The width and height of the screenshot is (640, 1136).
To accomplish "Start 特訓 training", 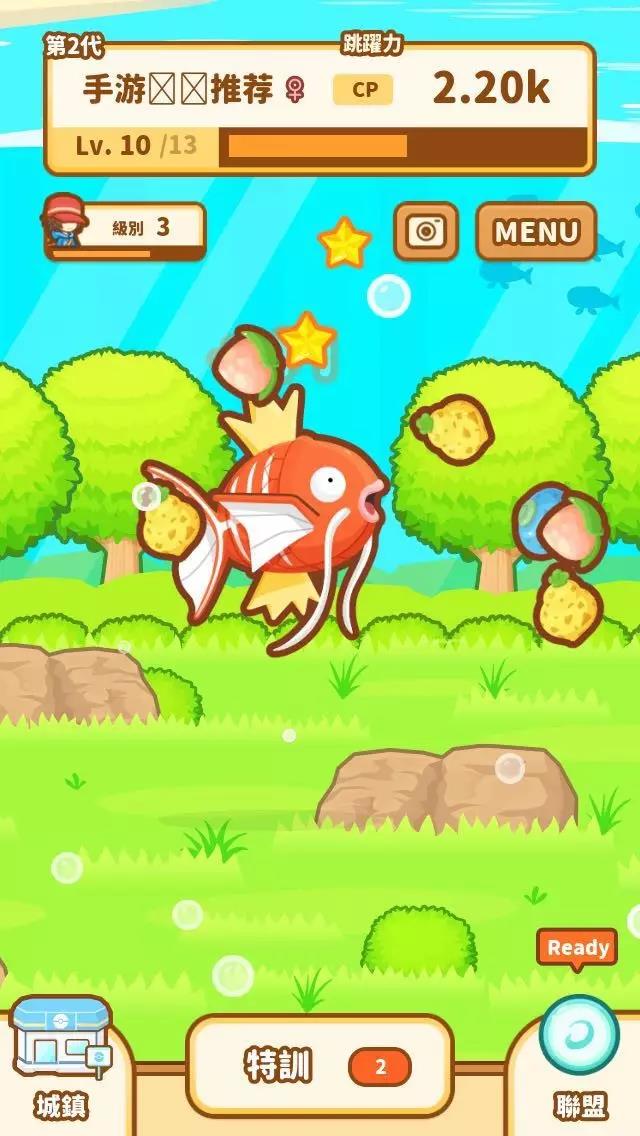I will tap(320, 1066).
